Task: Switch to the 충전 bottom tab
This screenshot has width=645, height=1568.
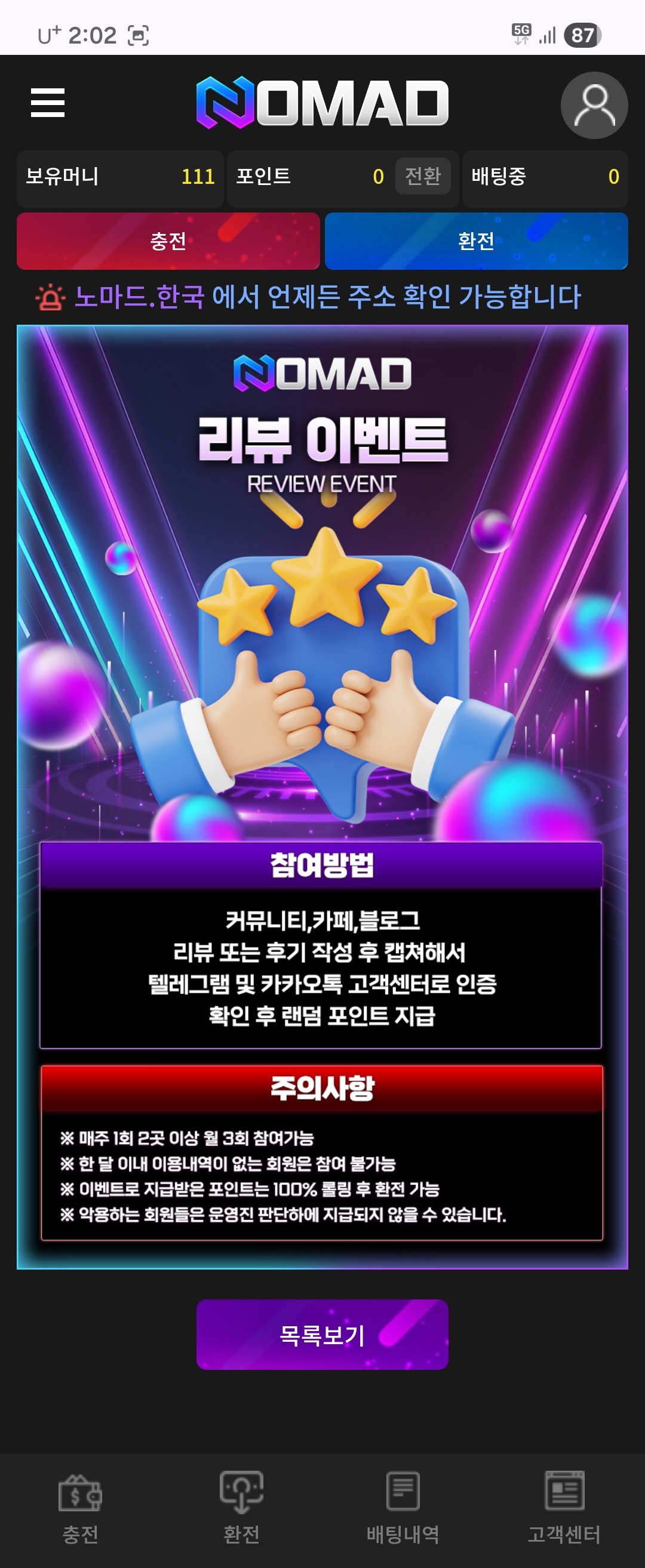Action: tap(81, 1508)
